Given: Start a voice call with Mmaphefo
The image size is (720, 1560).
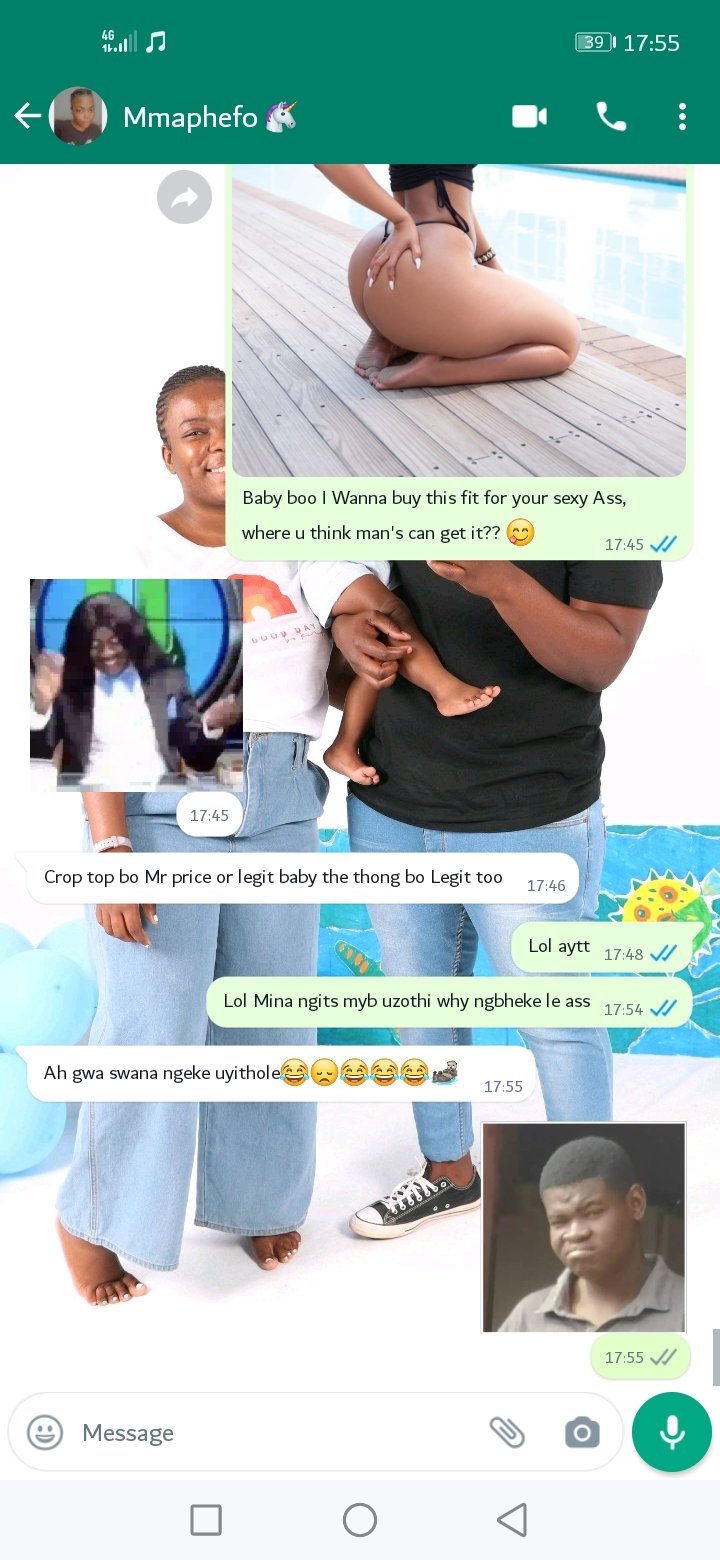Looking at the screenshot, I should tap(611, 117).
